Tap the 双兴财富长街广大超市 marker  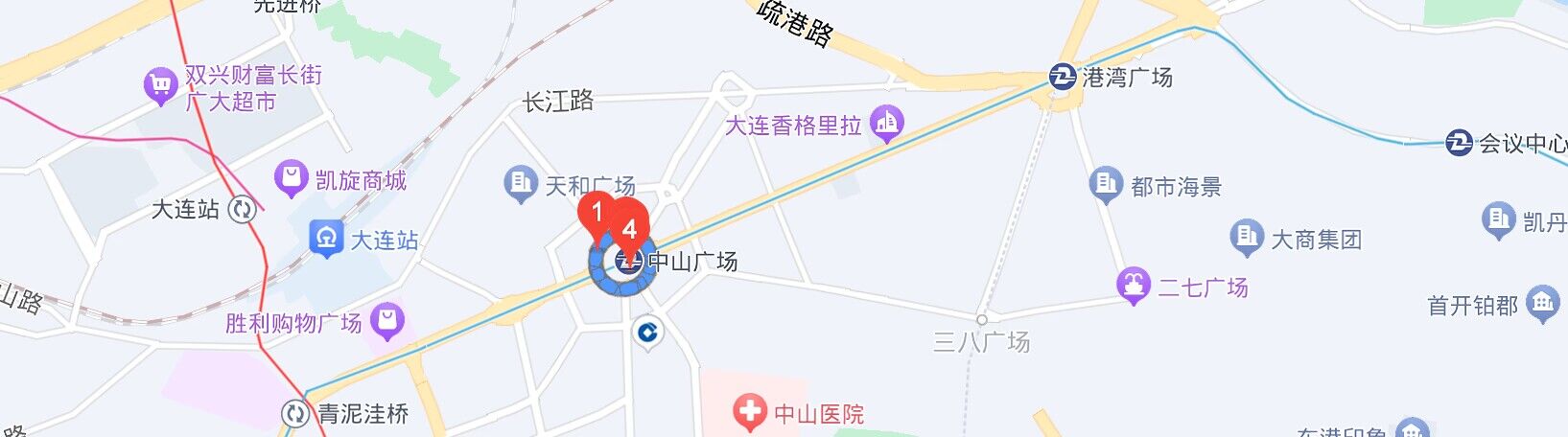tap(160, 86)
